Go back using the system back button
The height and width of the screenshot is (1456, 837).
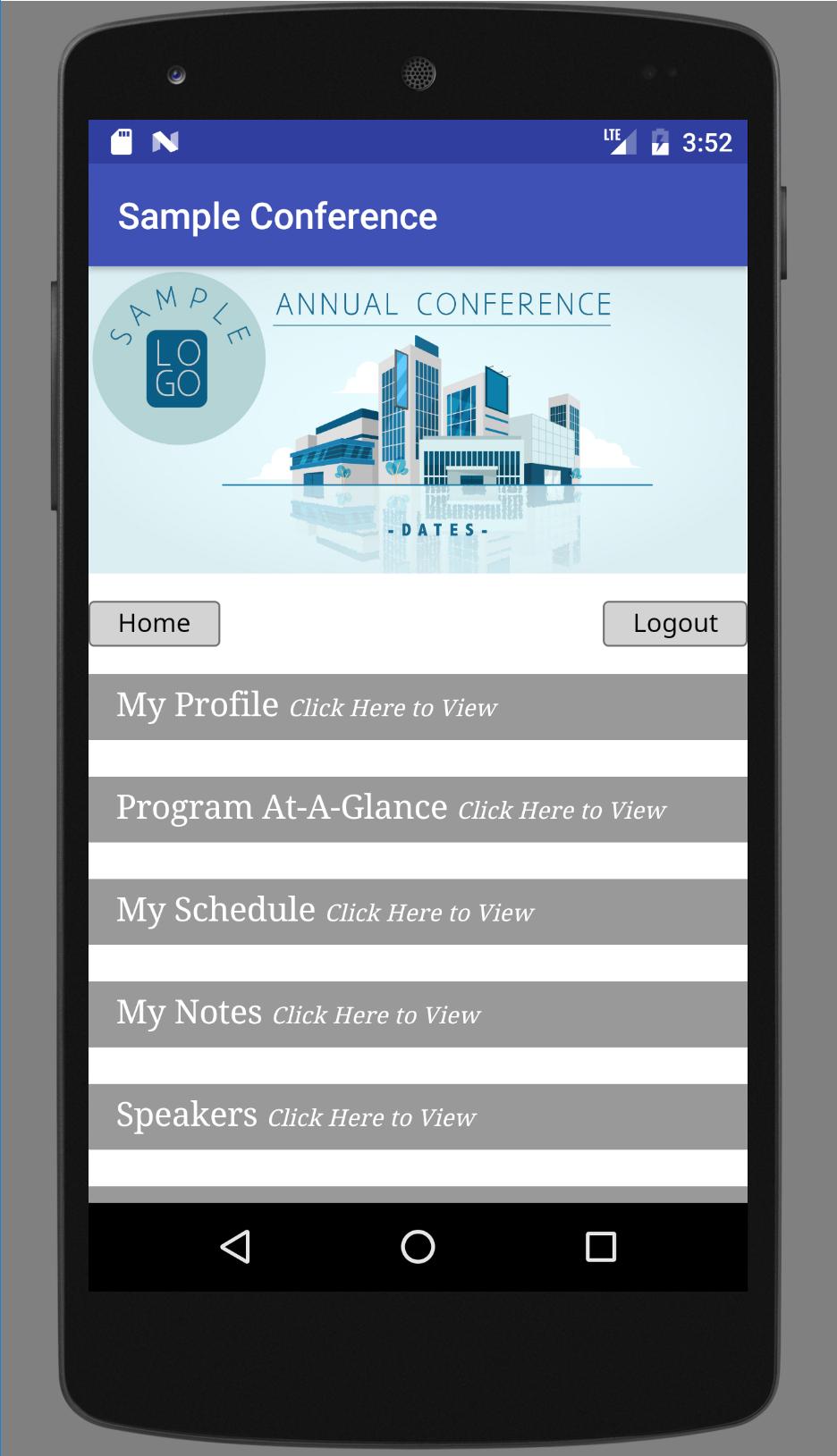(x=235, y=1246)
